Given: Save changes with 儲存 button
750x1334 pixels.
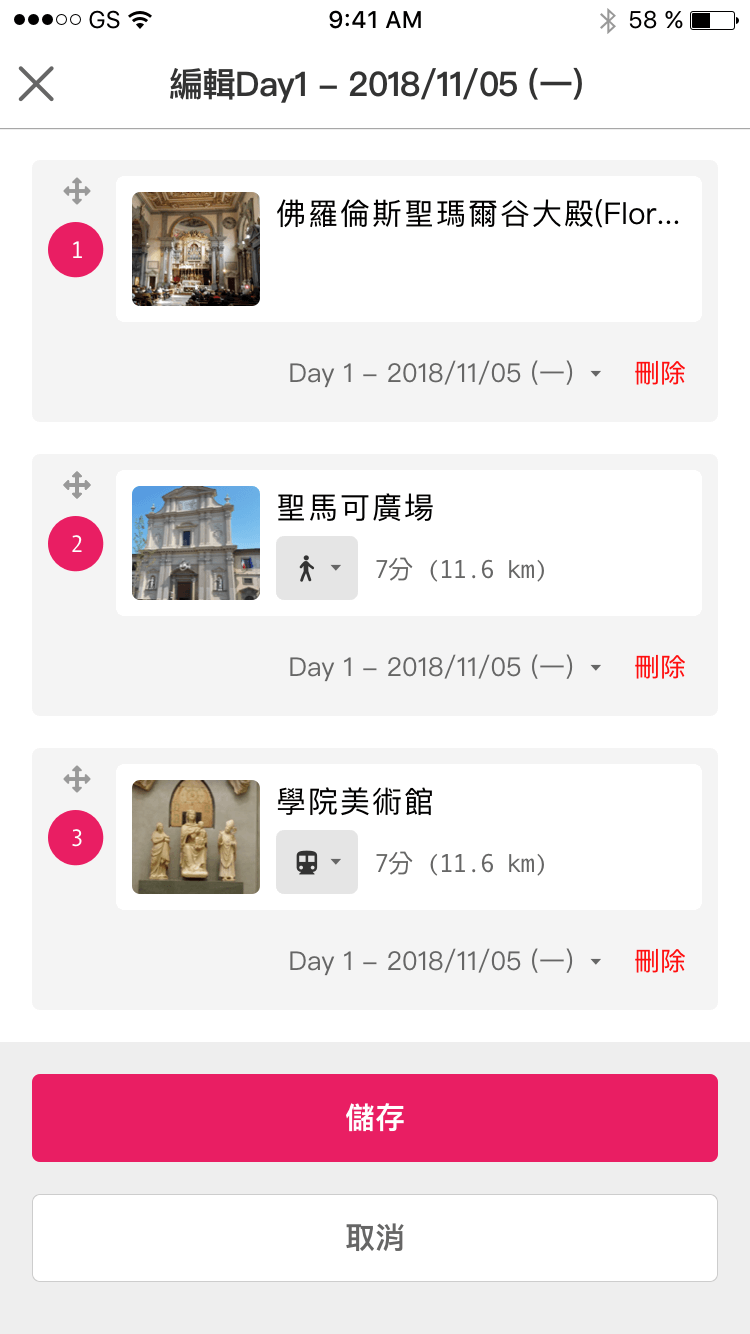Looking at the screenshot, I should click(375, 1118).
